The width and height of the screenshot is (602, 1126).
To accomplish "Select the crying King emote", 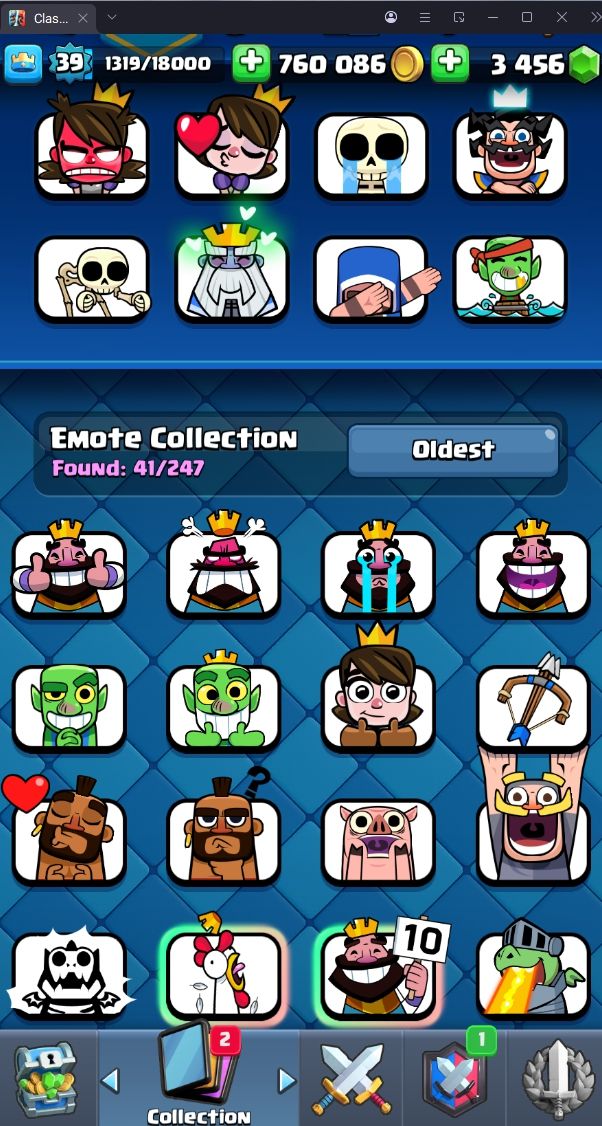I will point(378,573).
